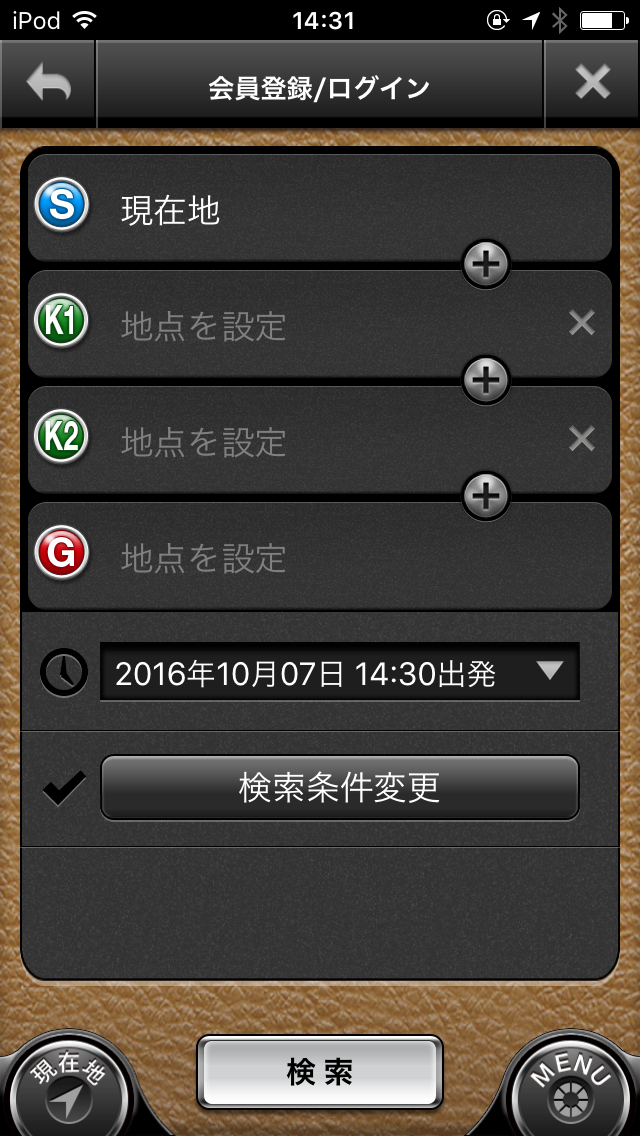Delete the K2 waypoint

pos(581,439)
